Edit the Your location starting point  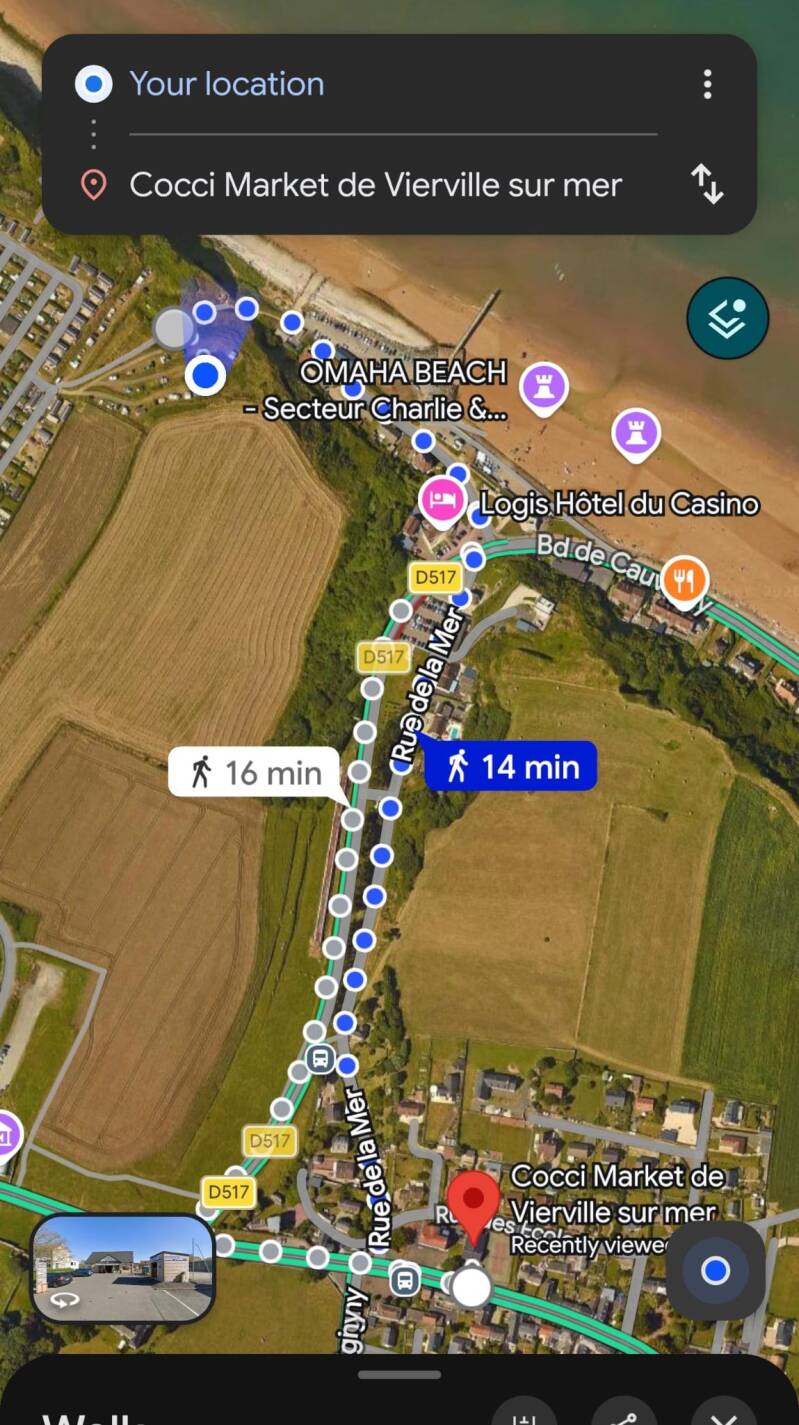click(x=227, y=84)
